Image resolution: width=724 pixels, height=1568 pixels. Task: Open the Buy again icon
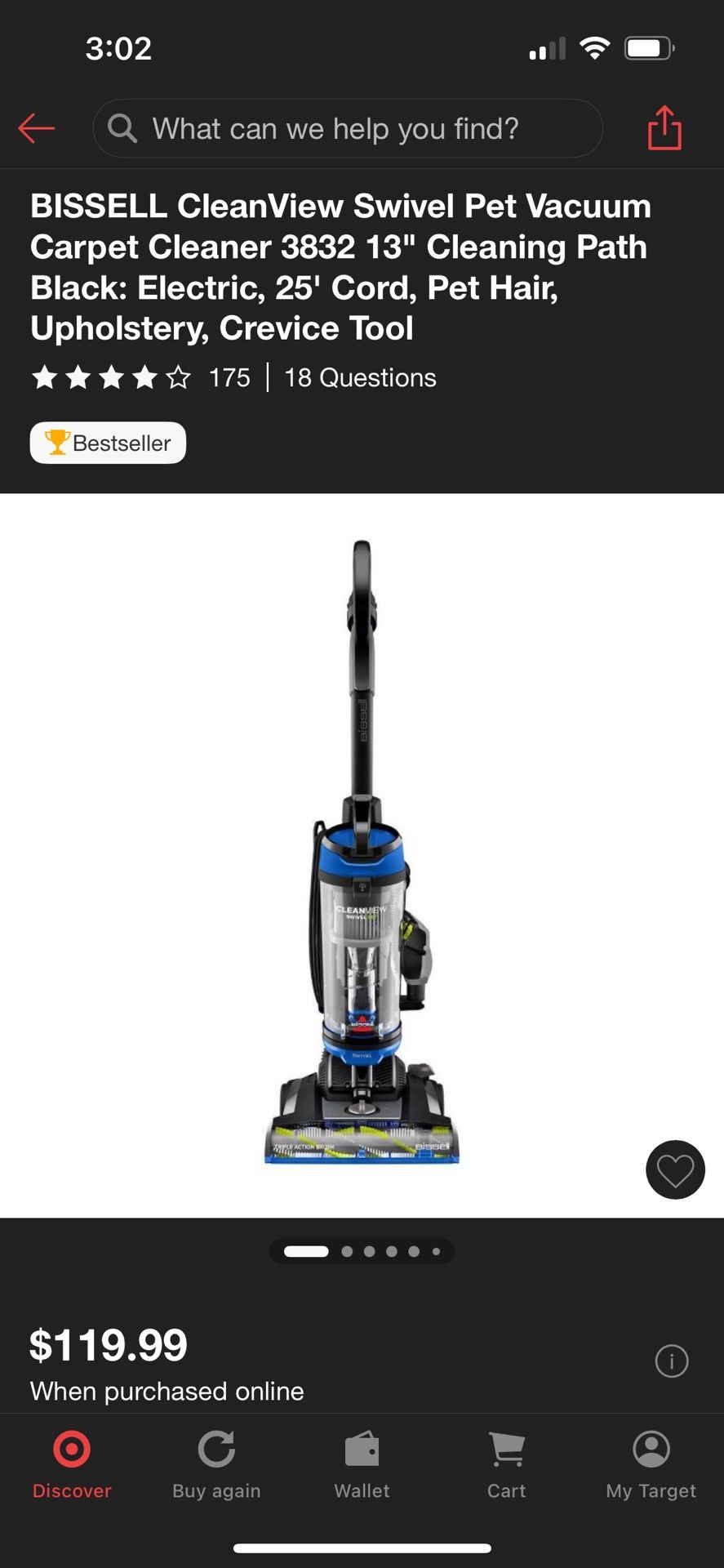tap(216, 1450)
